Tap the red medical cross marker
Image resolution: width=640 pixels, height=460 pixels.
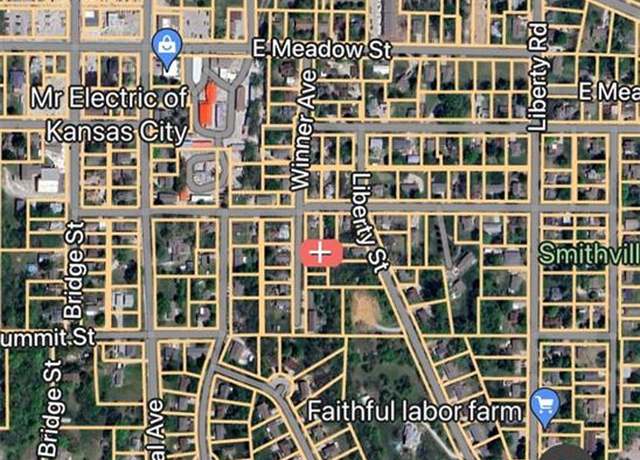point(320,253)
